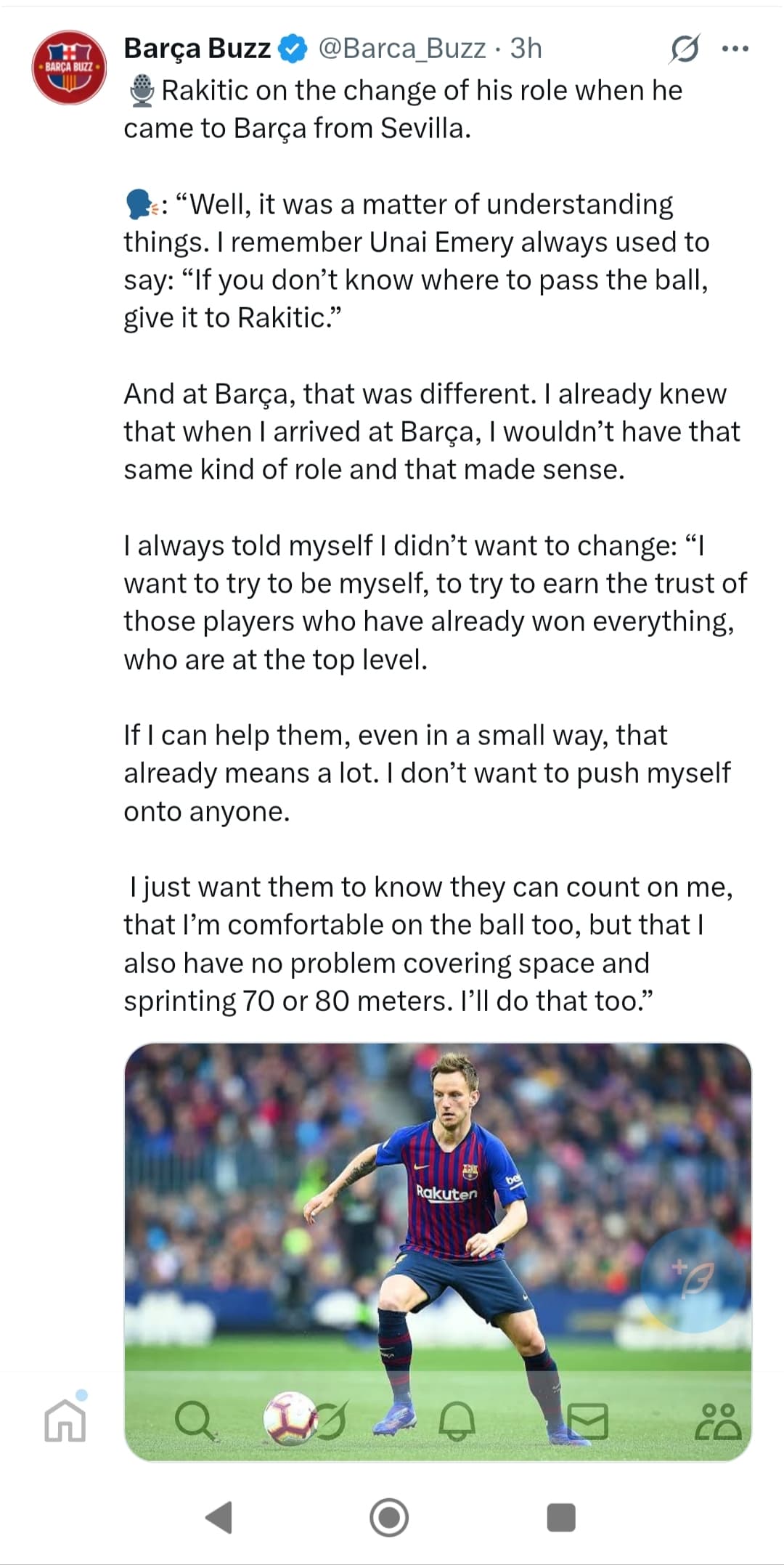
Task: Open the @Barca_Buzz handle link
Action: click(x=402, y=49)
